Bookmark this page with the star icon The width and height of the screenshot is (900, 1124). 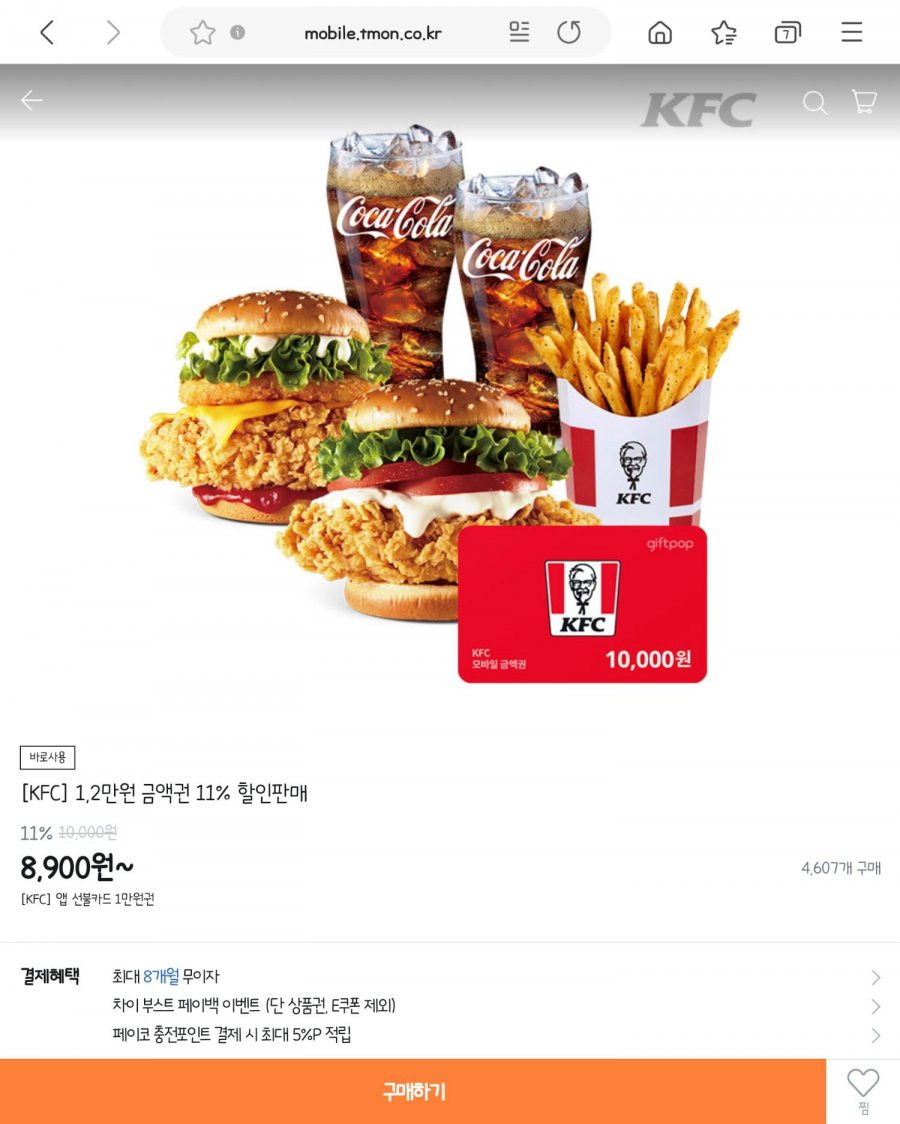pos(203,33)
